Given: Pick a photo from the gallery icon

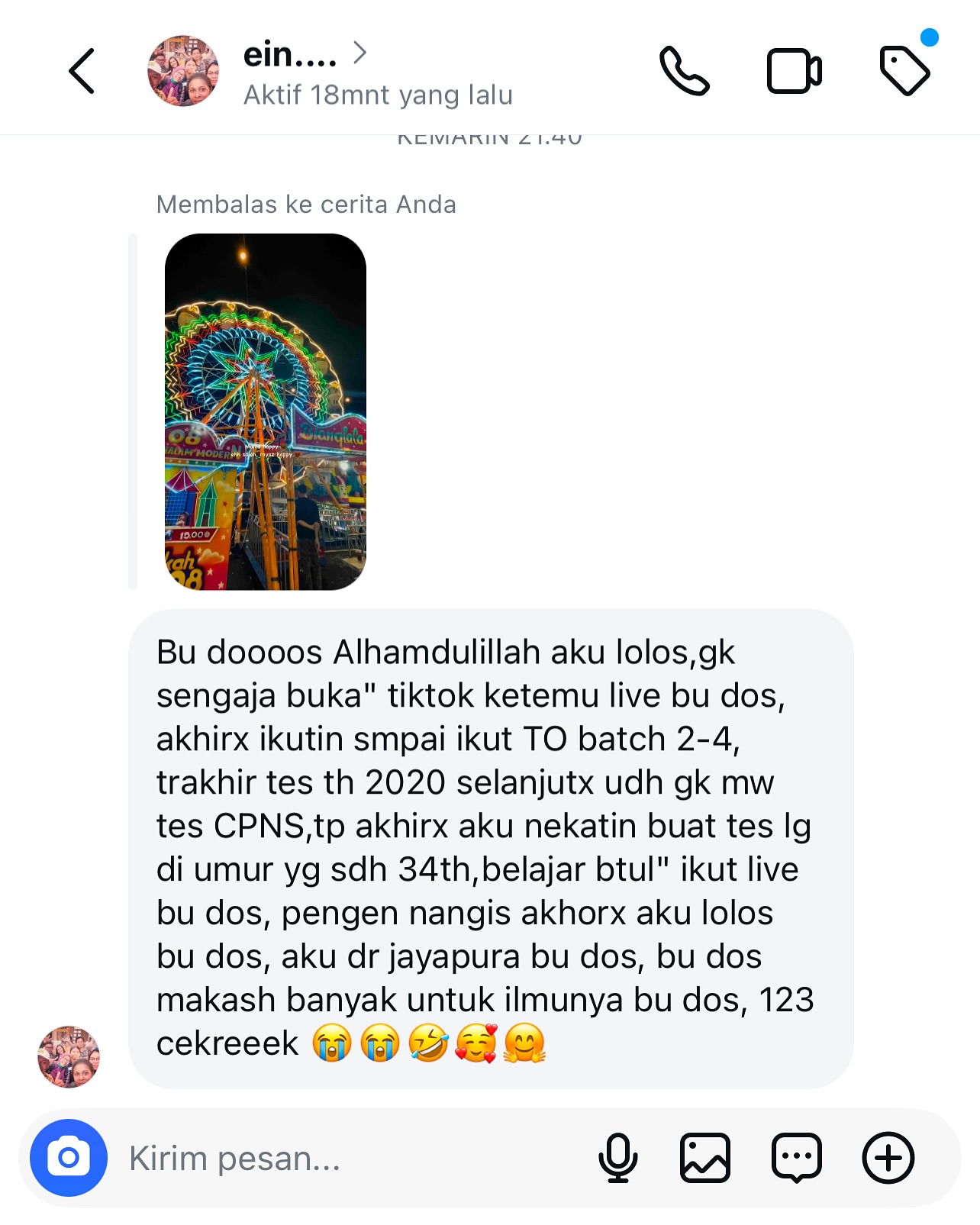Looking at the screenshot, I should coord(704,1158).
